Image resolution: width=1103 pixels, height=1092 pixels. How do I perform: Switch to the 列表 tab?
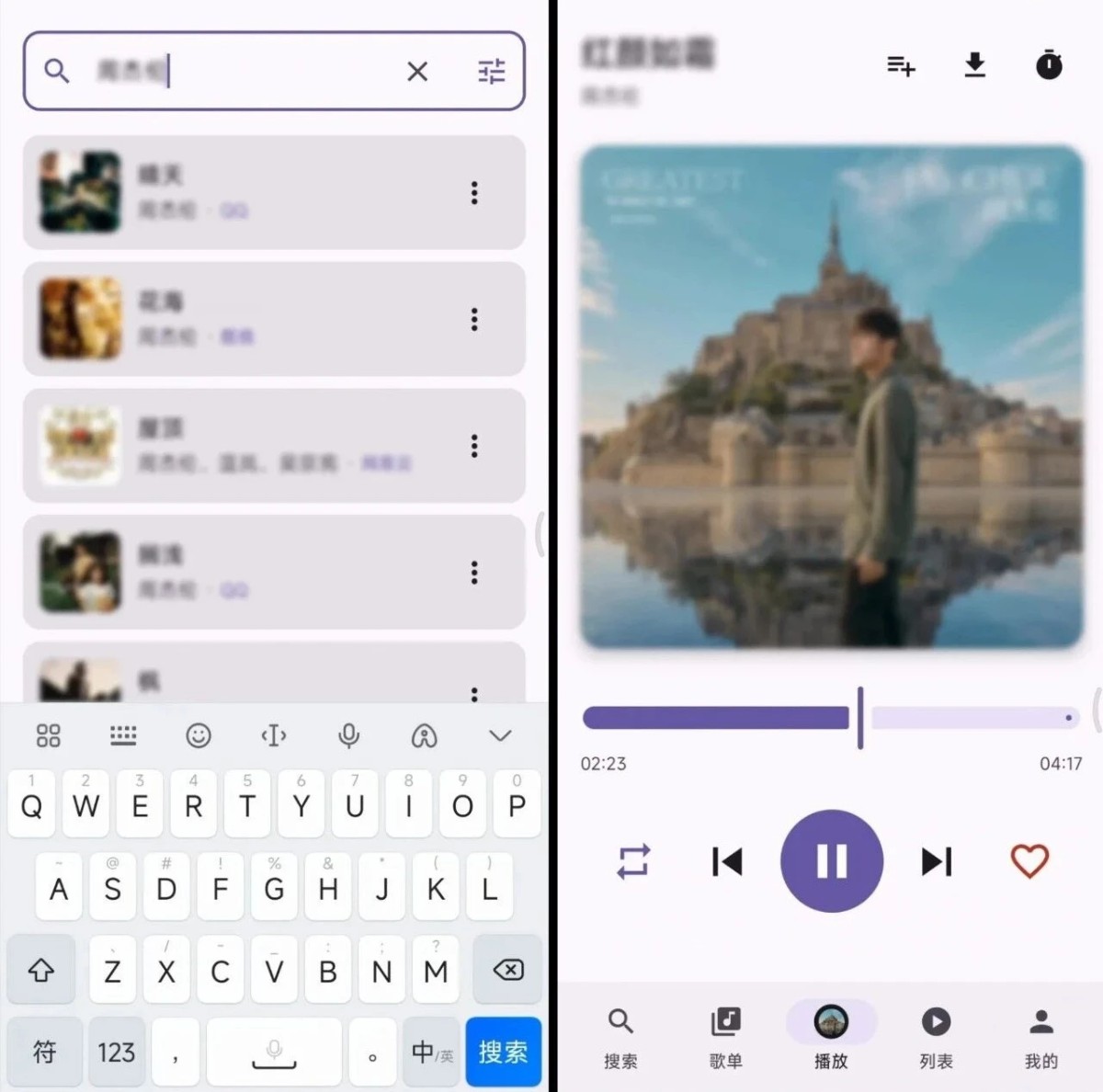936,1037
